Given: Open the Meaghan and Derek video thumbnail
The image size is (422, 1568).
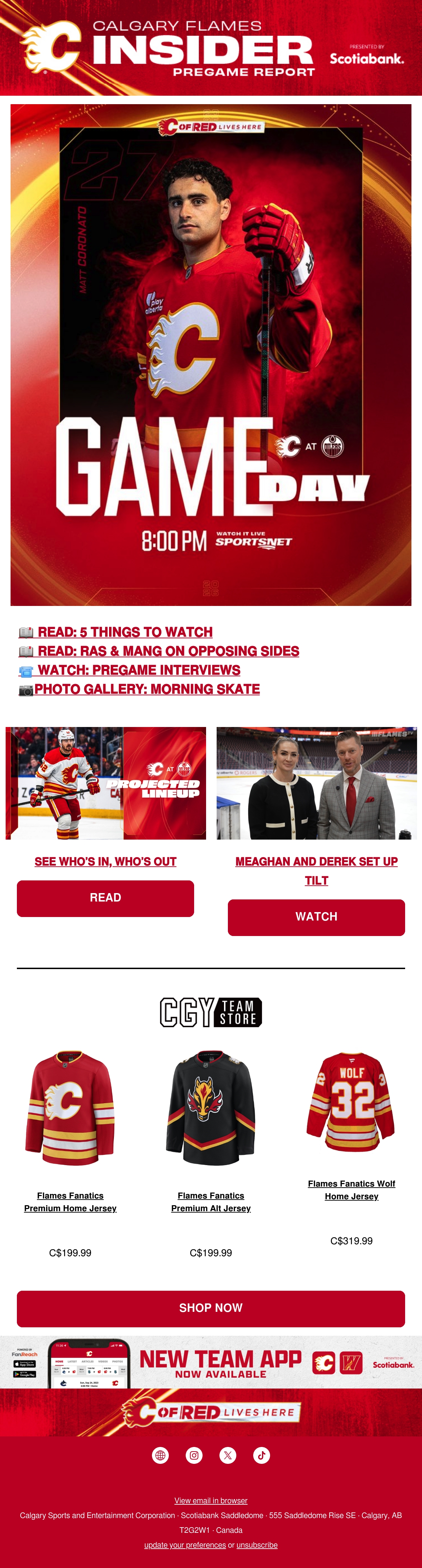Looking at the screenshot, I should (316, 783).
